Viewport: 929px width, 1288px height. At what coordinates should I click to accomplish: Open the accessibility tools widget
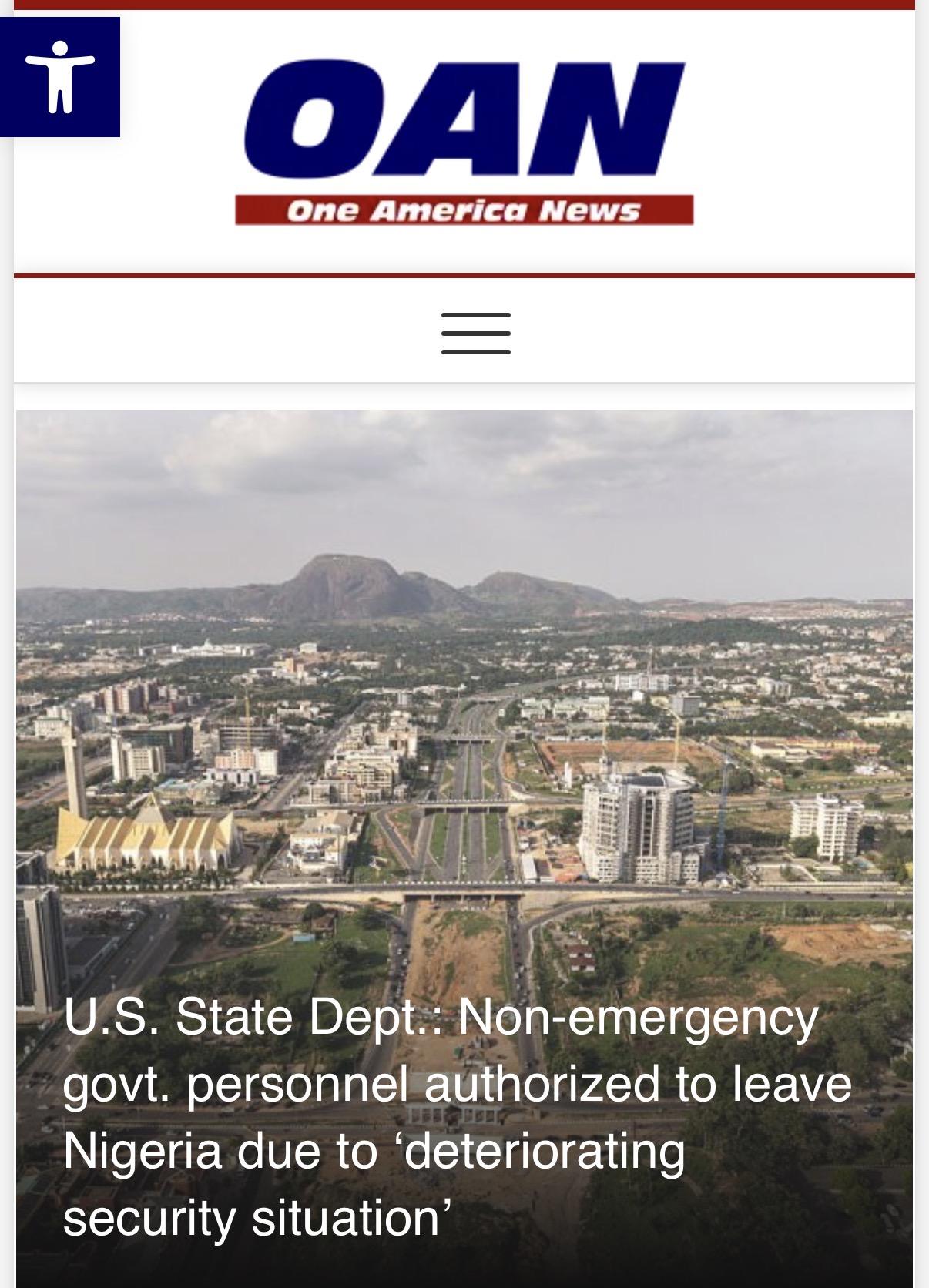pos(59,76)
